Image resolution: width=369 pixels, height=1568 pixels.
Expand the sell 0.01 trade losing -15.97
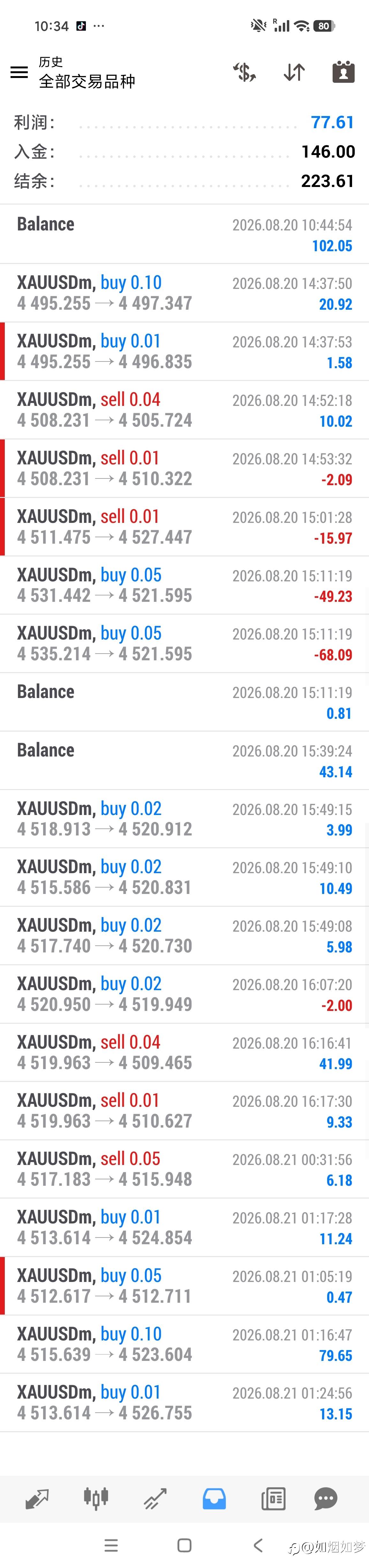[x=184, y=526]
